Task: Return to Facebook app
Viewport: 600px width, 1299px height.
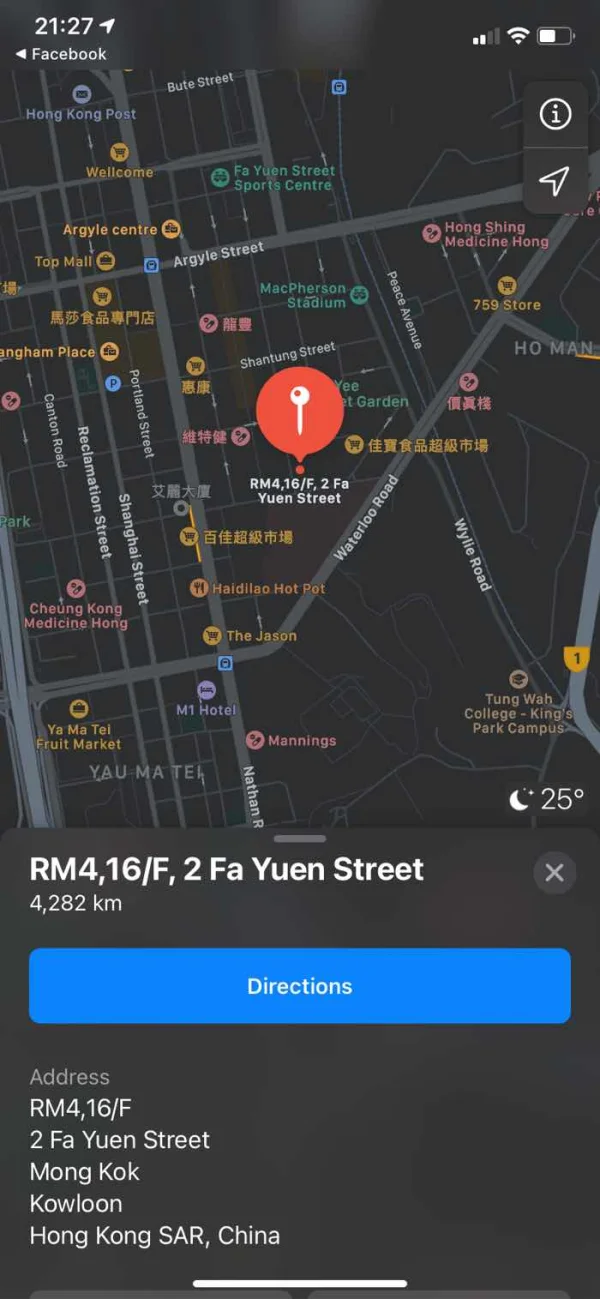Action: (x=61, y=54)
